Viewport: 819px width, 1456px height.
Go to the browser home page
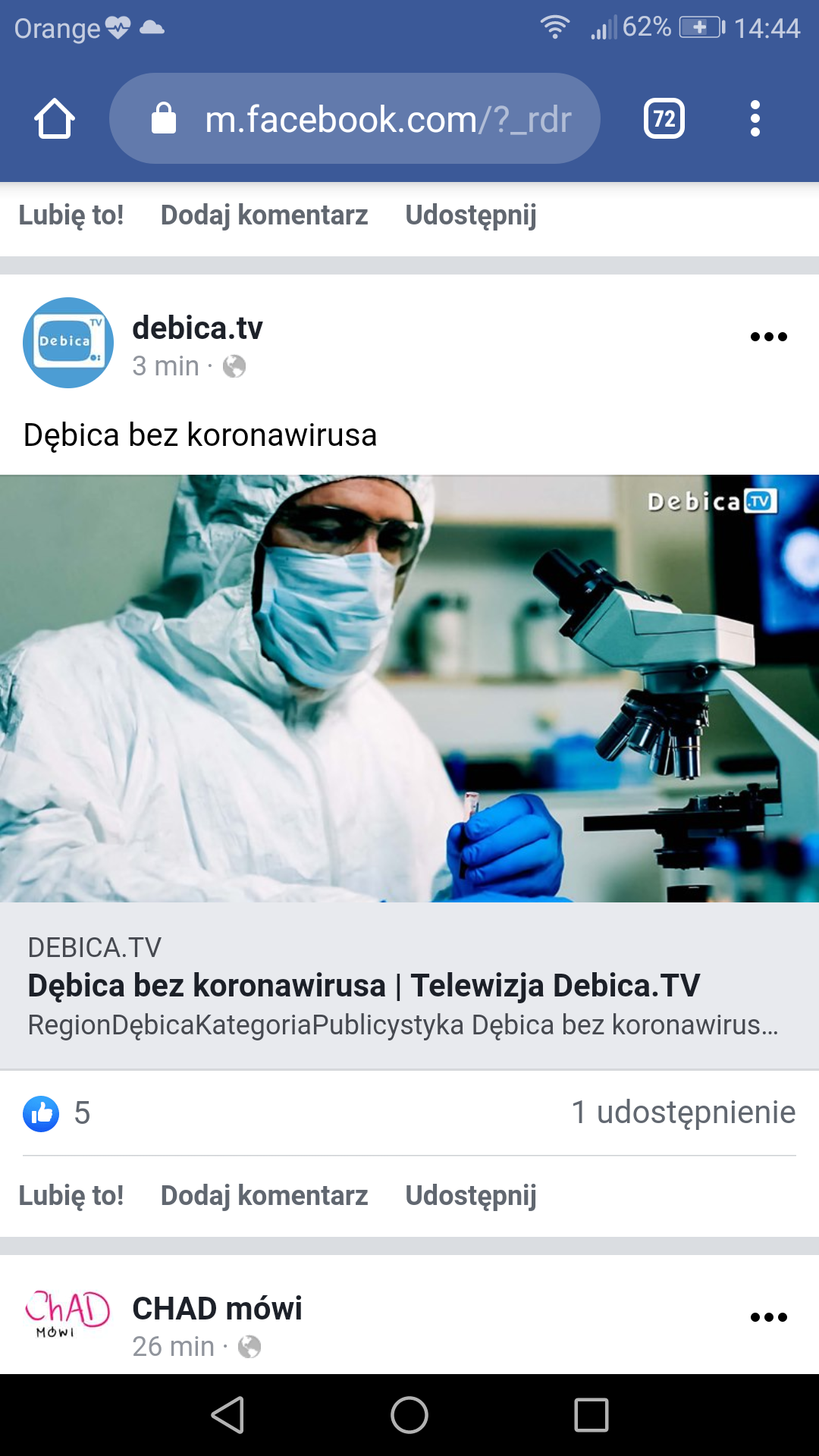[x=55, y=119]
